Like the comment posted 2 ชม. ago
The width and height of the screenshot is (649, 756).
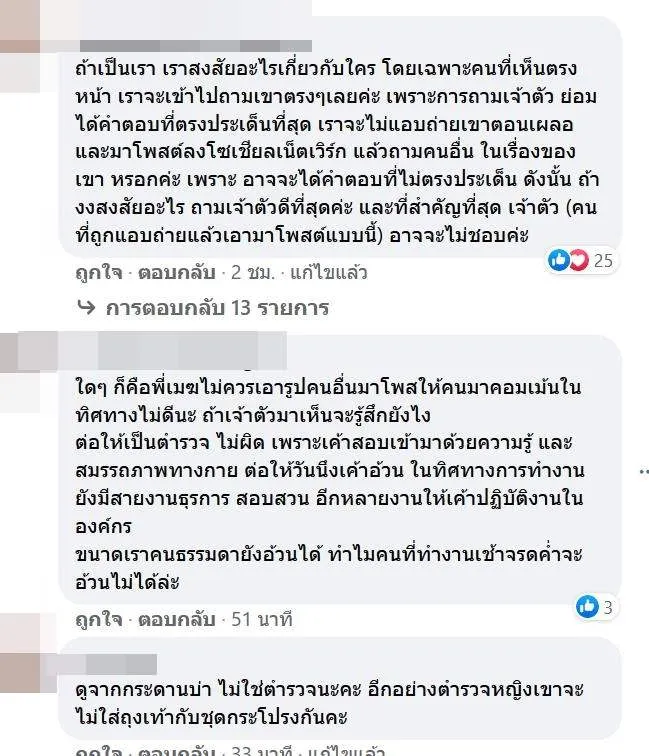[97, 272]
